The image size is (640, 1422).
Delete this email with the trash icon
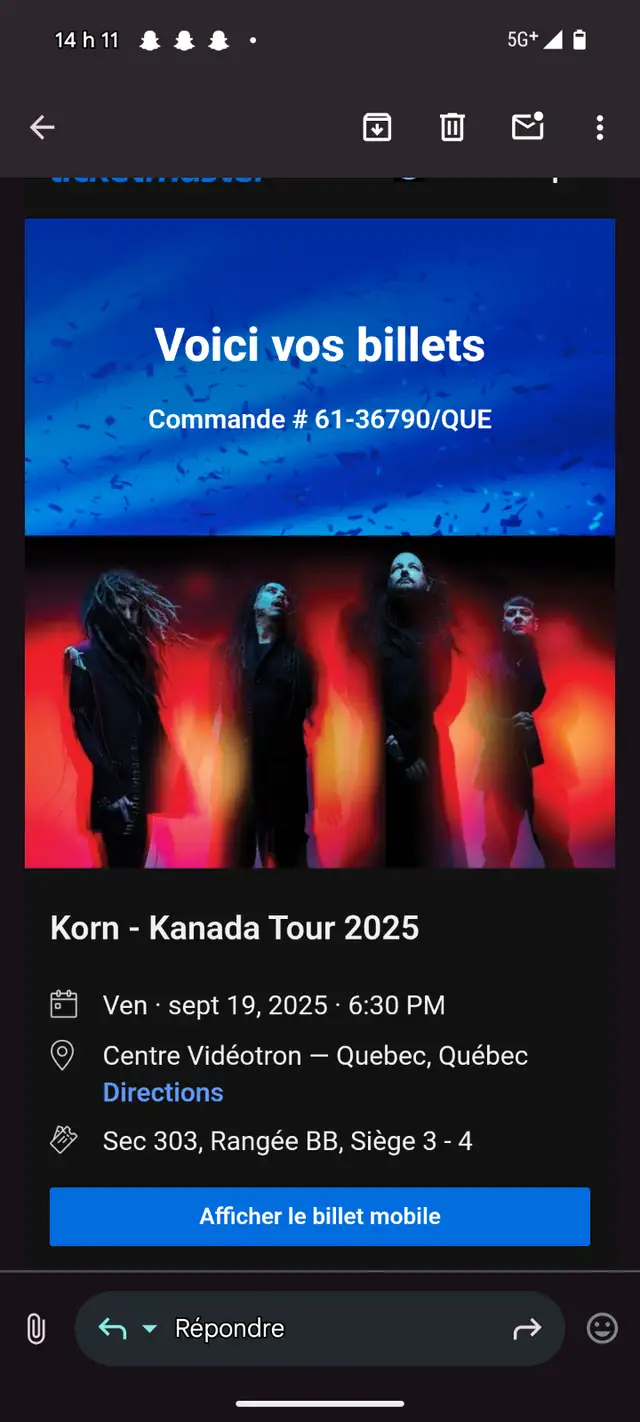[453, 127]
